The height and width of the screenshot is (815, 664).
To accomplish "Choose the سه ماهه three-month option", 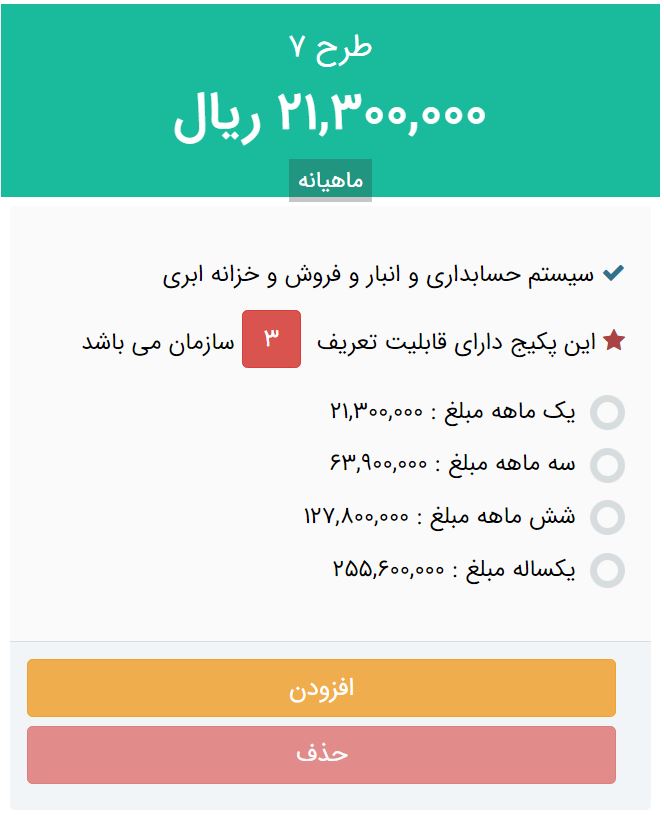I will pyautogui.click(x=607, y=464).
